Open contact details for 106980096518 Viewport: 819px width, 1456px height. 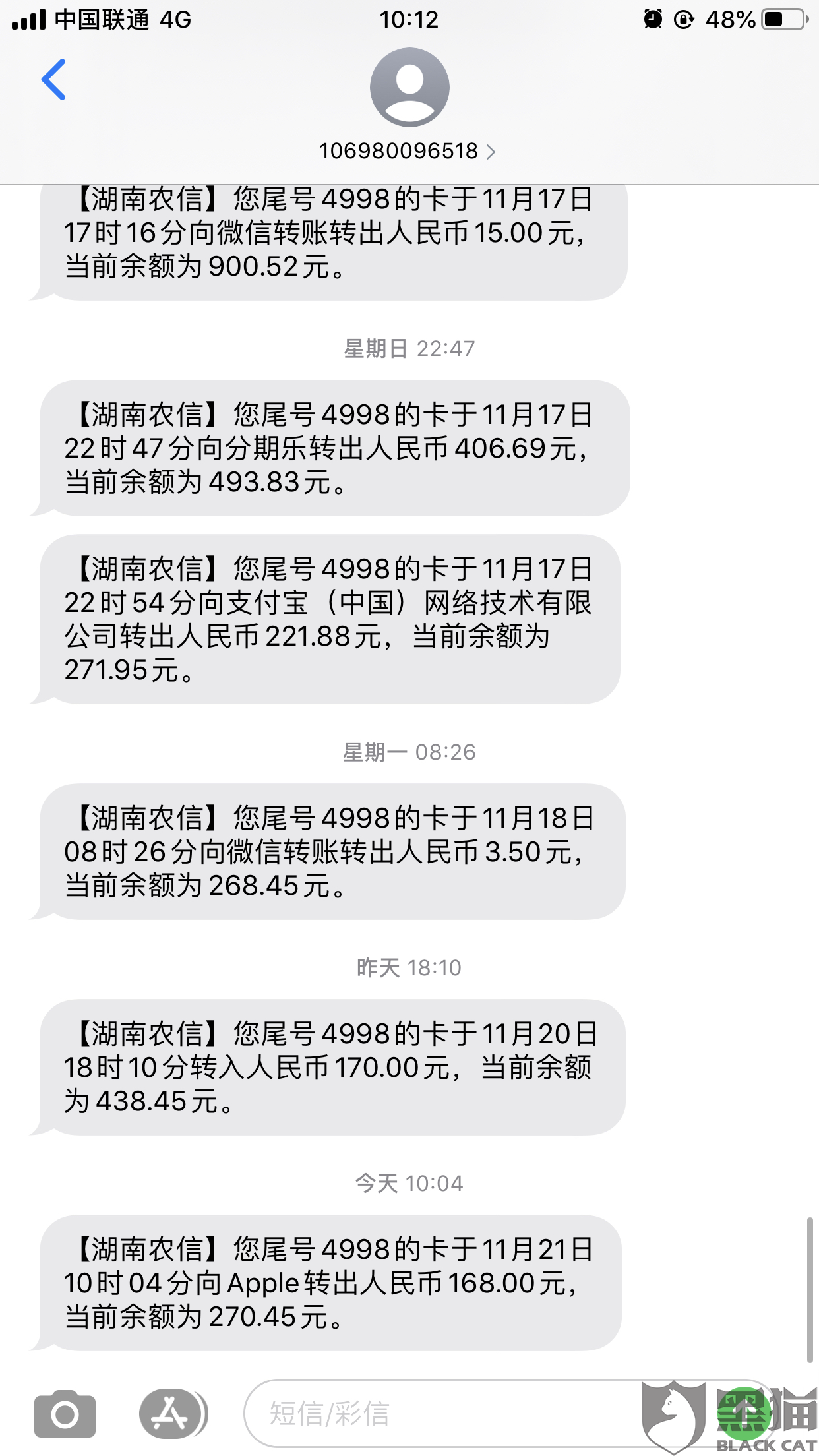(408, 151)
